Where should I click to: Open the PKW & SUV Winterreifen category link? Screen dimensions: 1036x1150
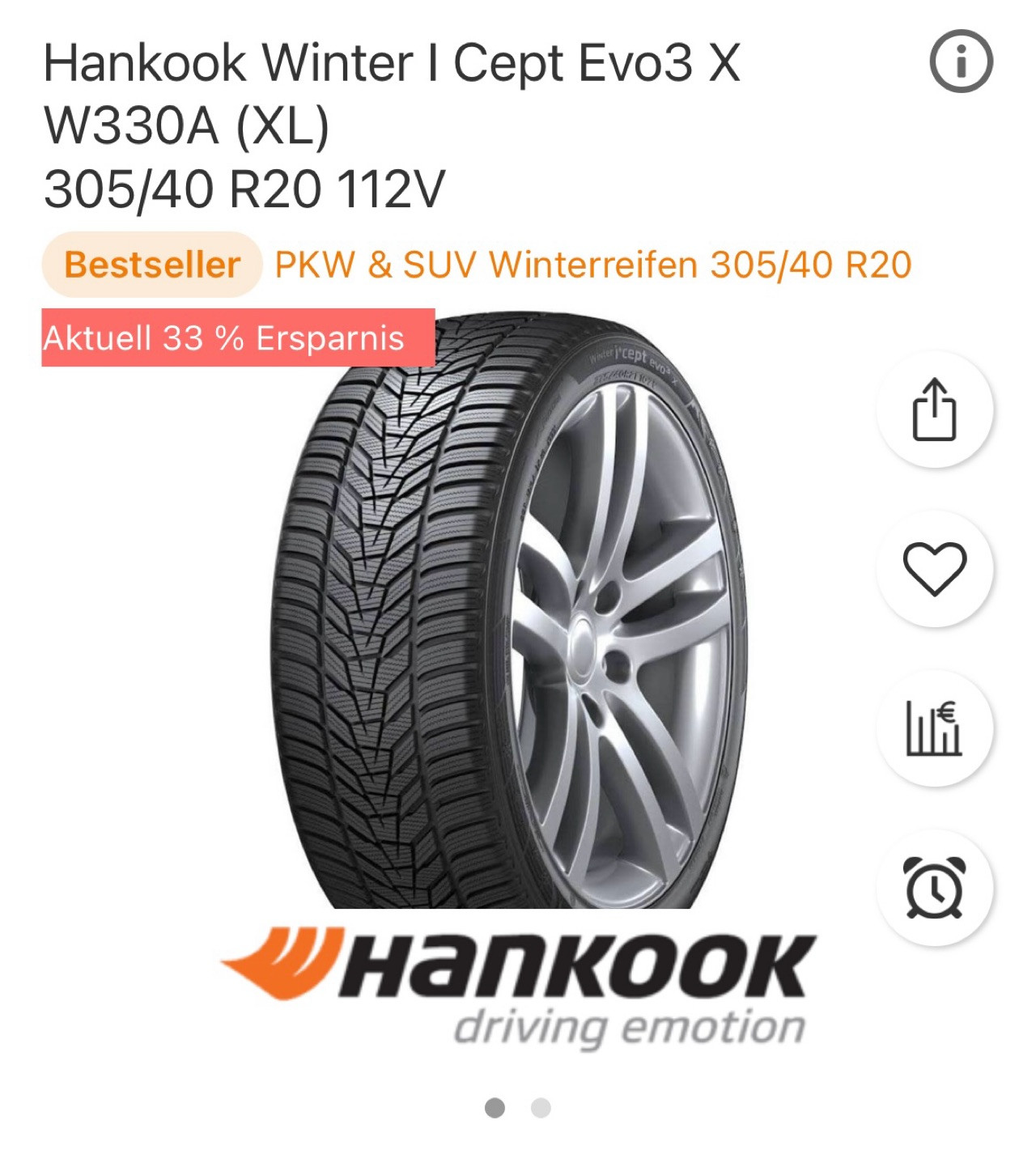[x=592, y=265]
